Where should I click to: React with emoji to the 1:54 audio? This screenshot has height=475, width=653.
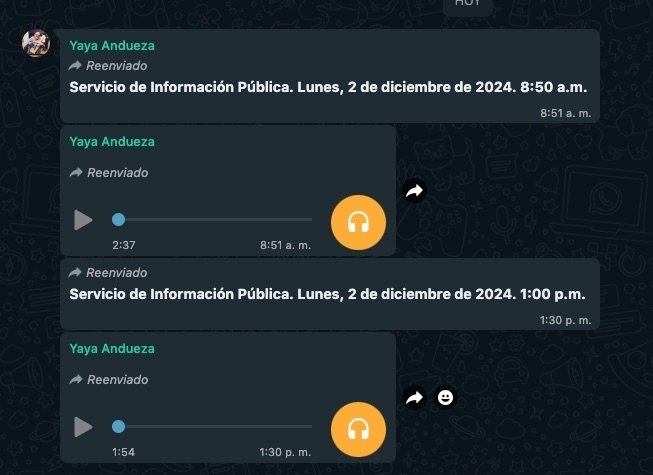(445, 398)
